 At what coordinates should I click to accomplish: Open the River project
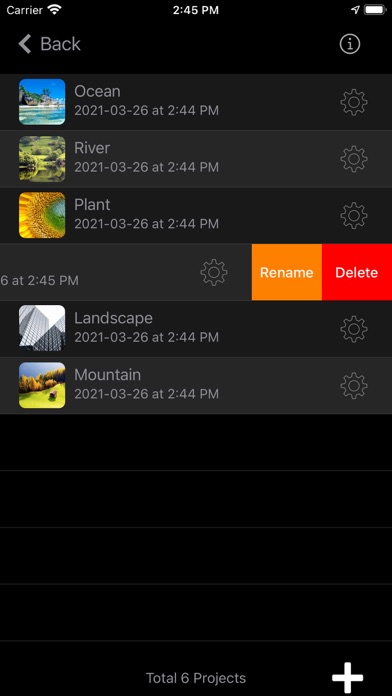point(196,159)
